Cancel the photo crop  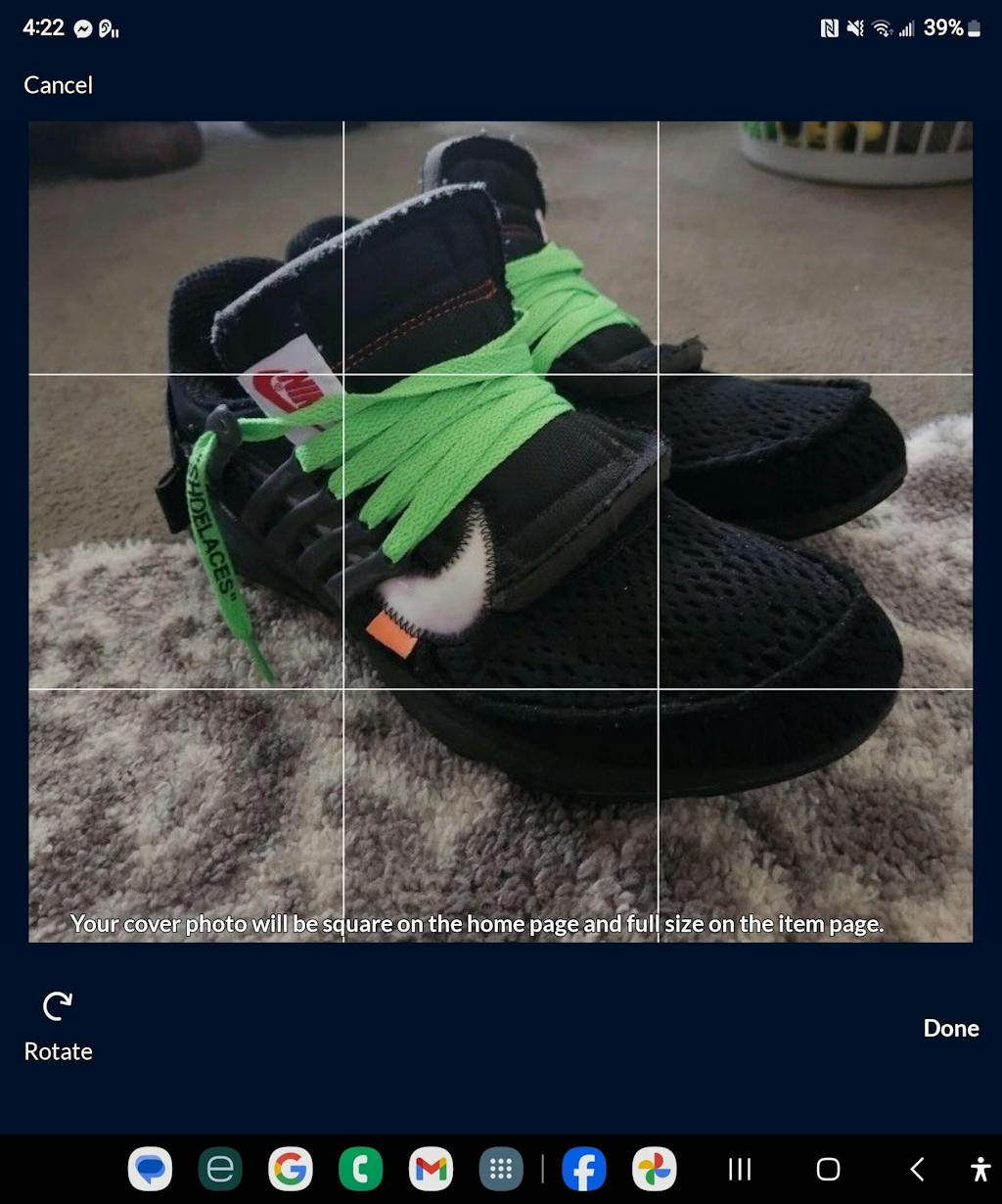click(58, 85)
